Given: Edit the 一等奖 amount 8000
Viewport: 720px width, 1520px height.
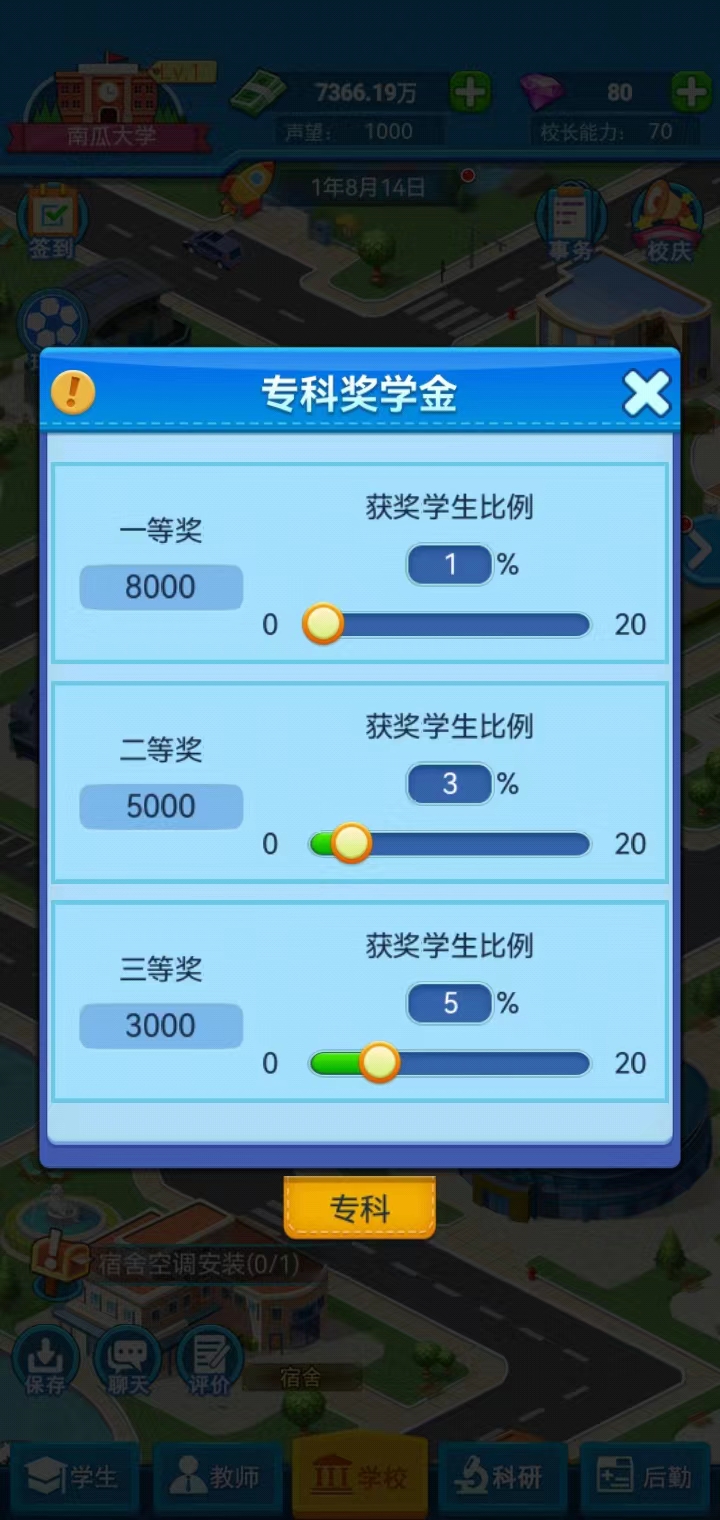Looking at the screenshot, I should tap(161, 587).
